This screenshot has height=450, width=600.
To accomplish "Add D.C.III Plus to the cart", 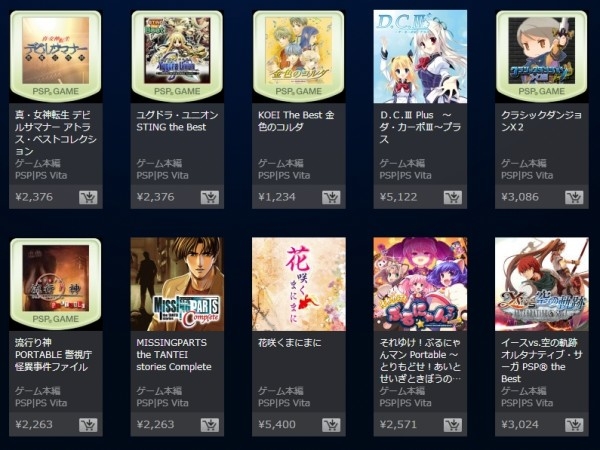I will click(x=453, y=197).
